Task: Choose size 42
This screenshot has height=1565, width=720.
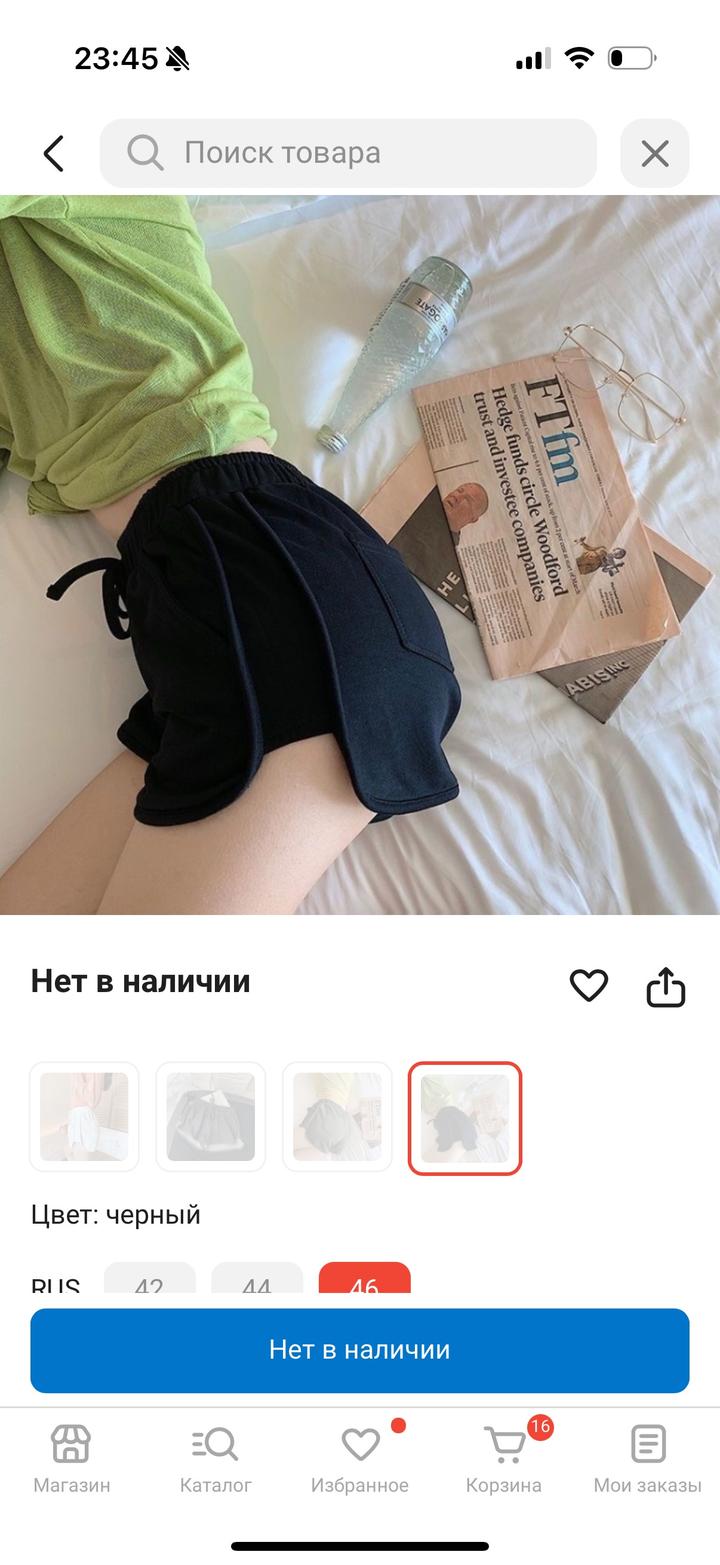Action: click(x=149, y=1281)
